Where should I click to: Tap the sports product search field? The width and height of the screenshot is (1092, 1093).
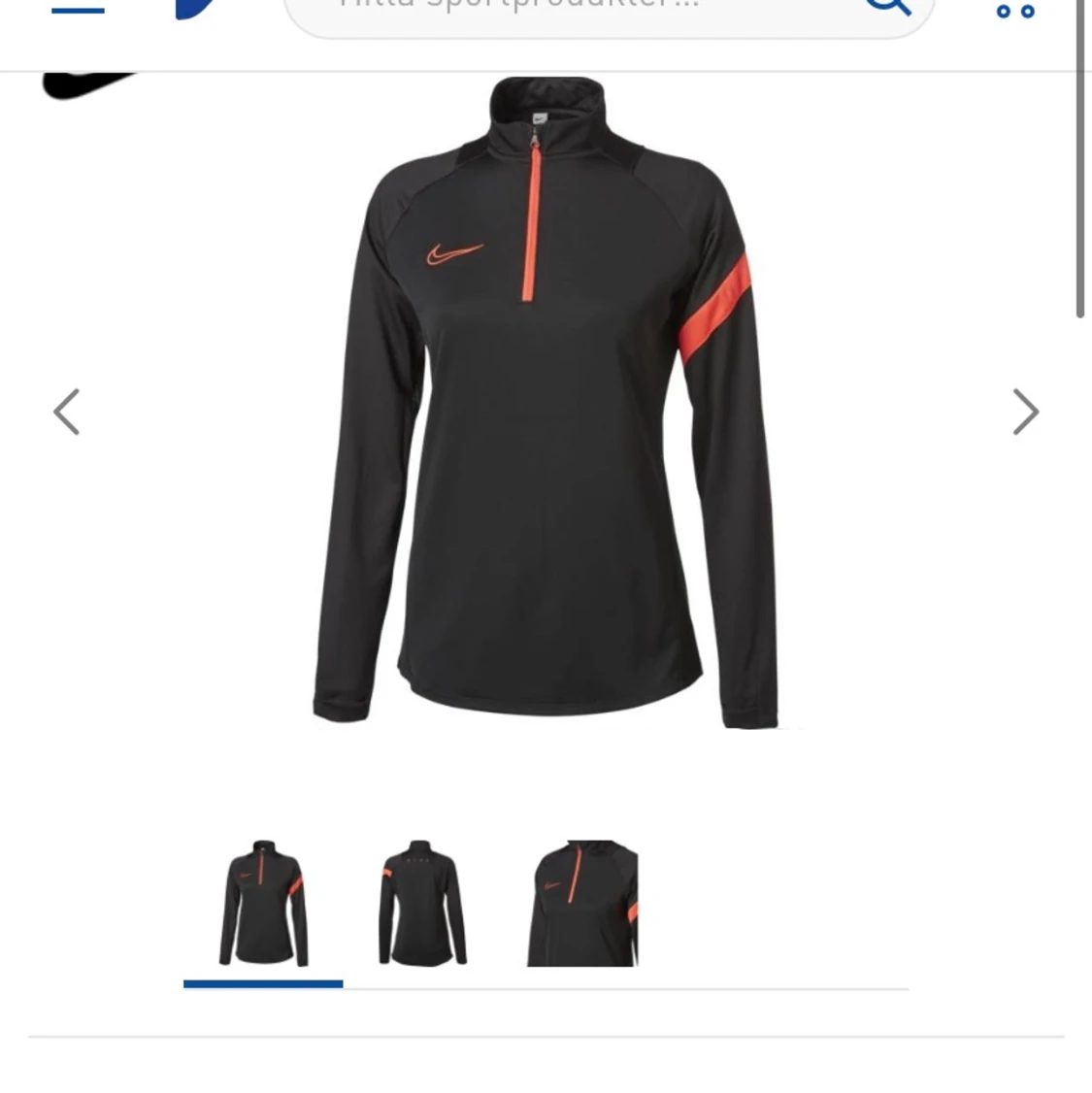pos(582,10)
